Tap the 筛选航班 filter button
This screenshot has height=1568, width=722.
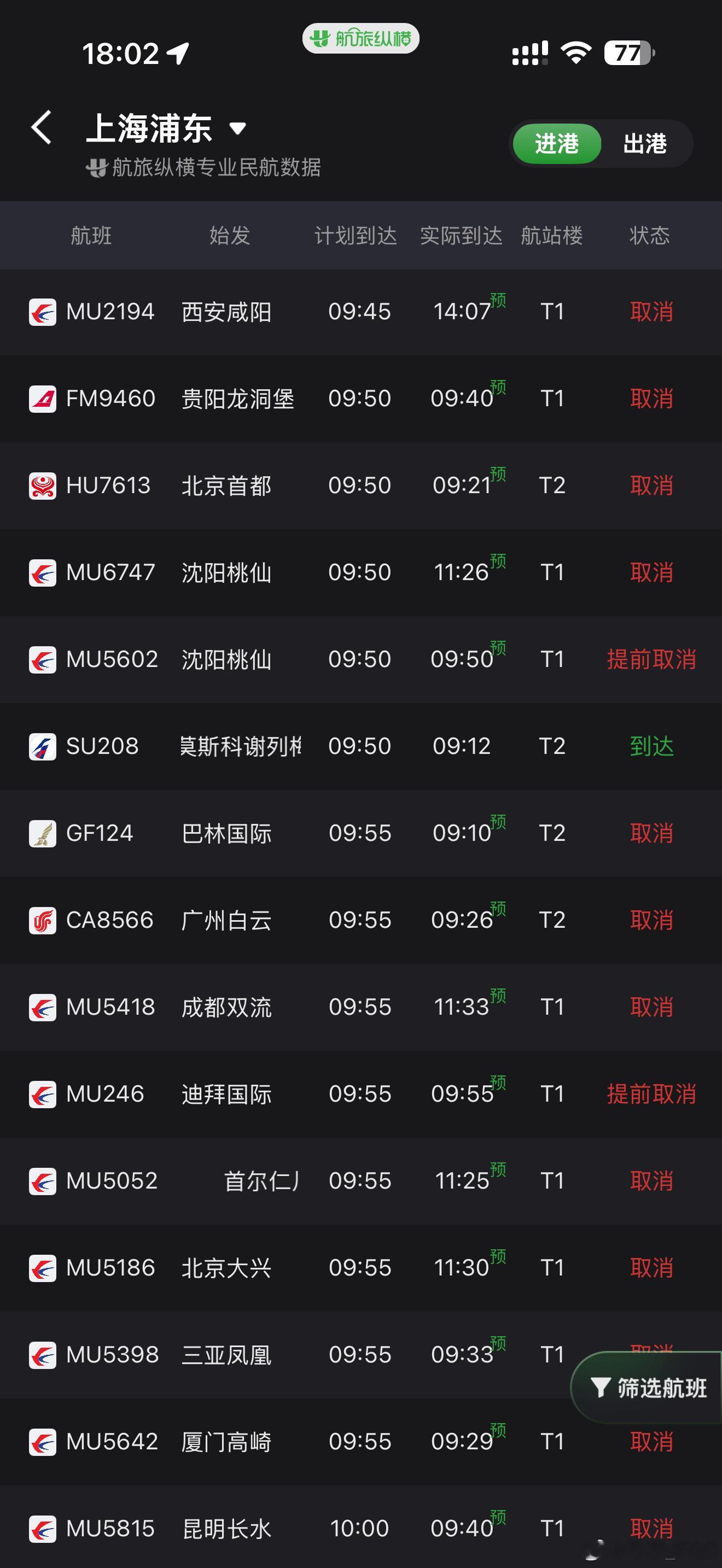pos(648,1387)
